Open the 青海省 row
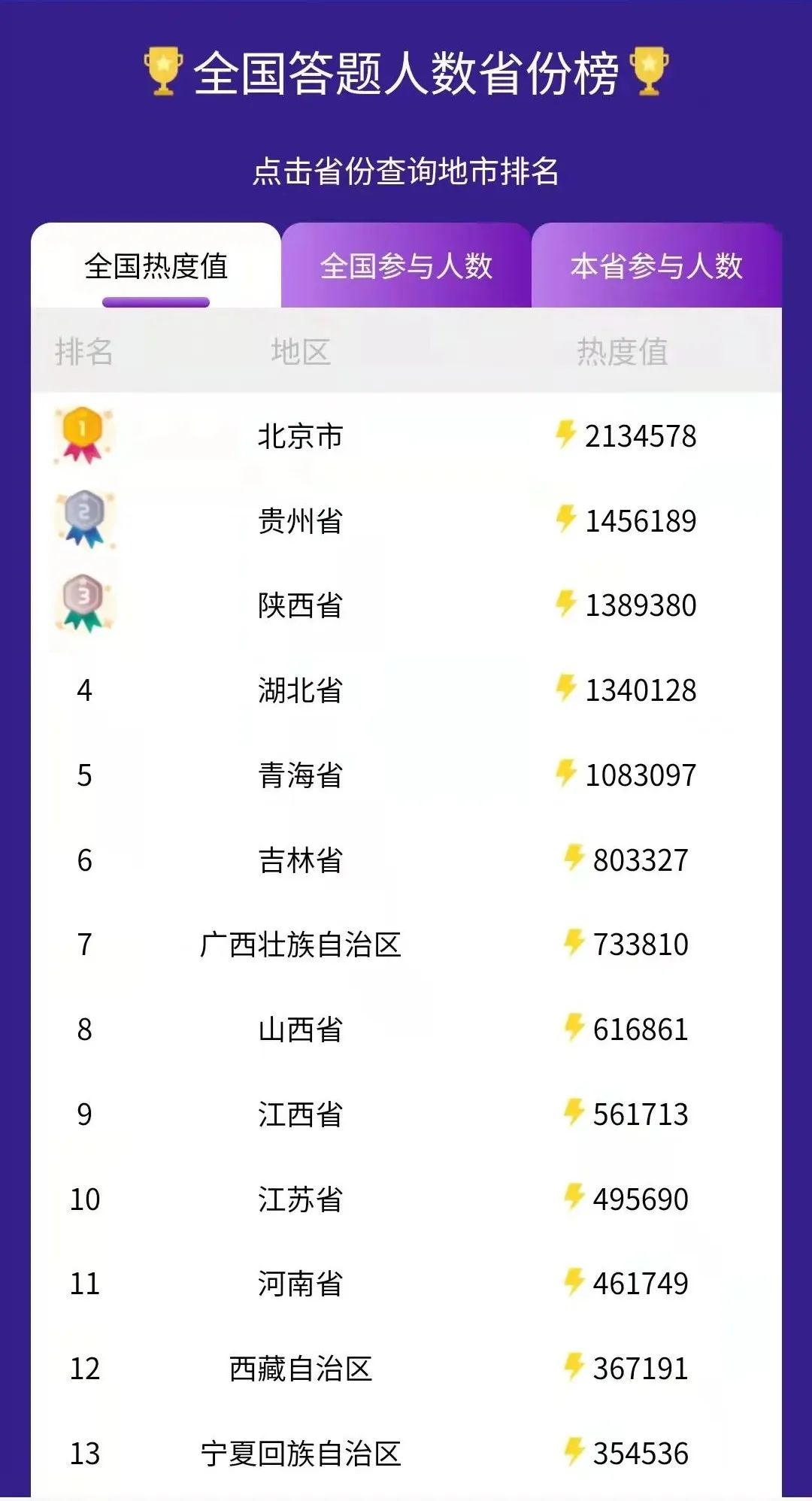 [x=301, y=775]
